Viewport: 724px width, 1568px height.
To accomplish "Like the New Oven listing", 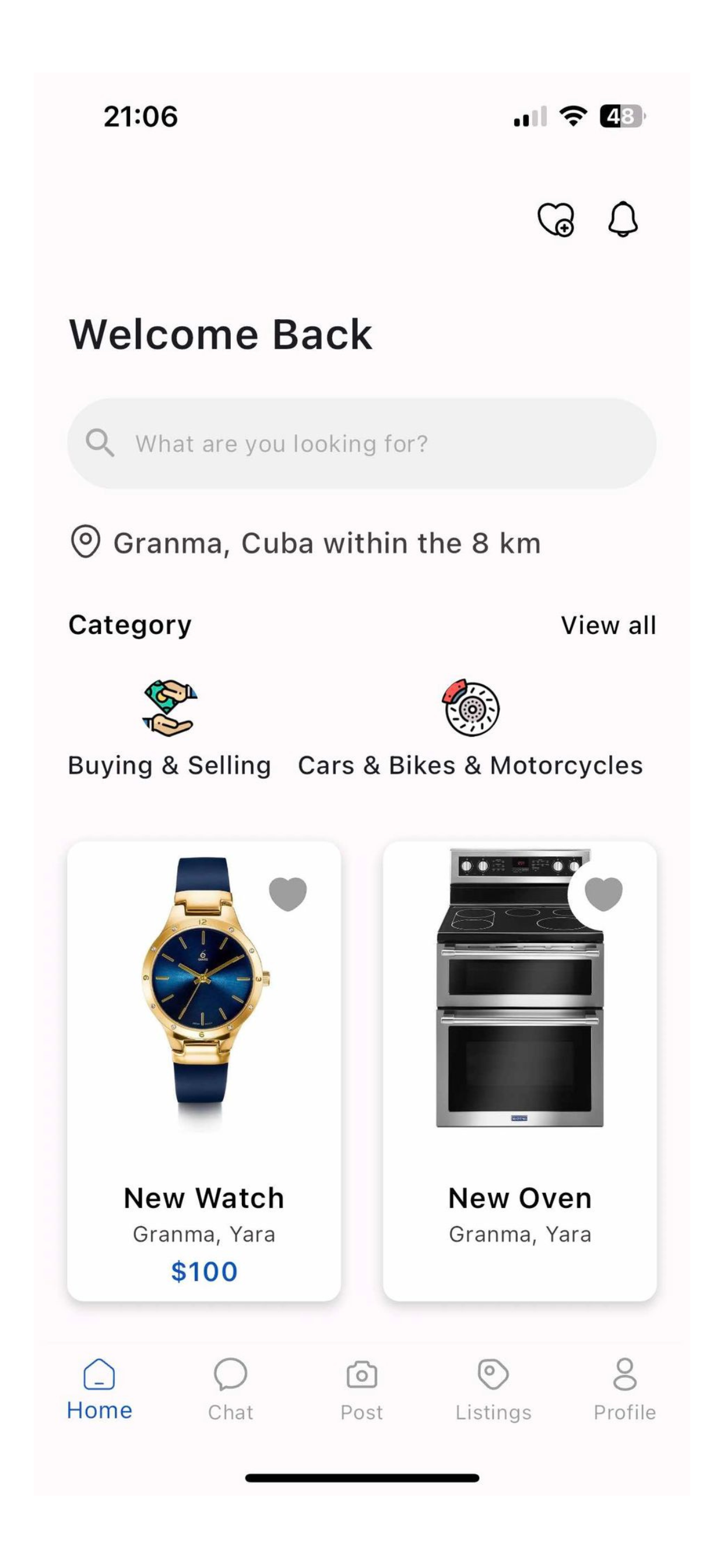I will (x=603, y=894).
